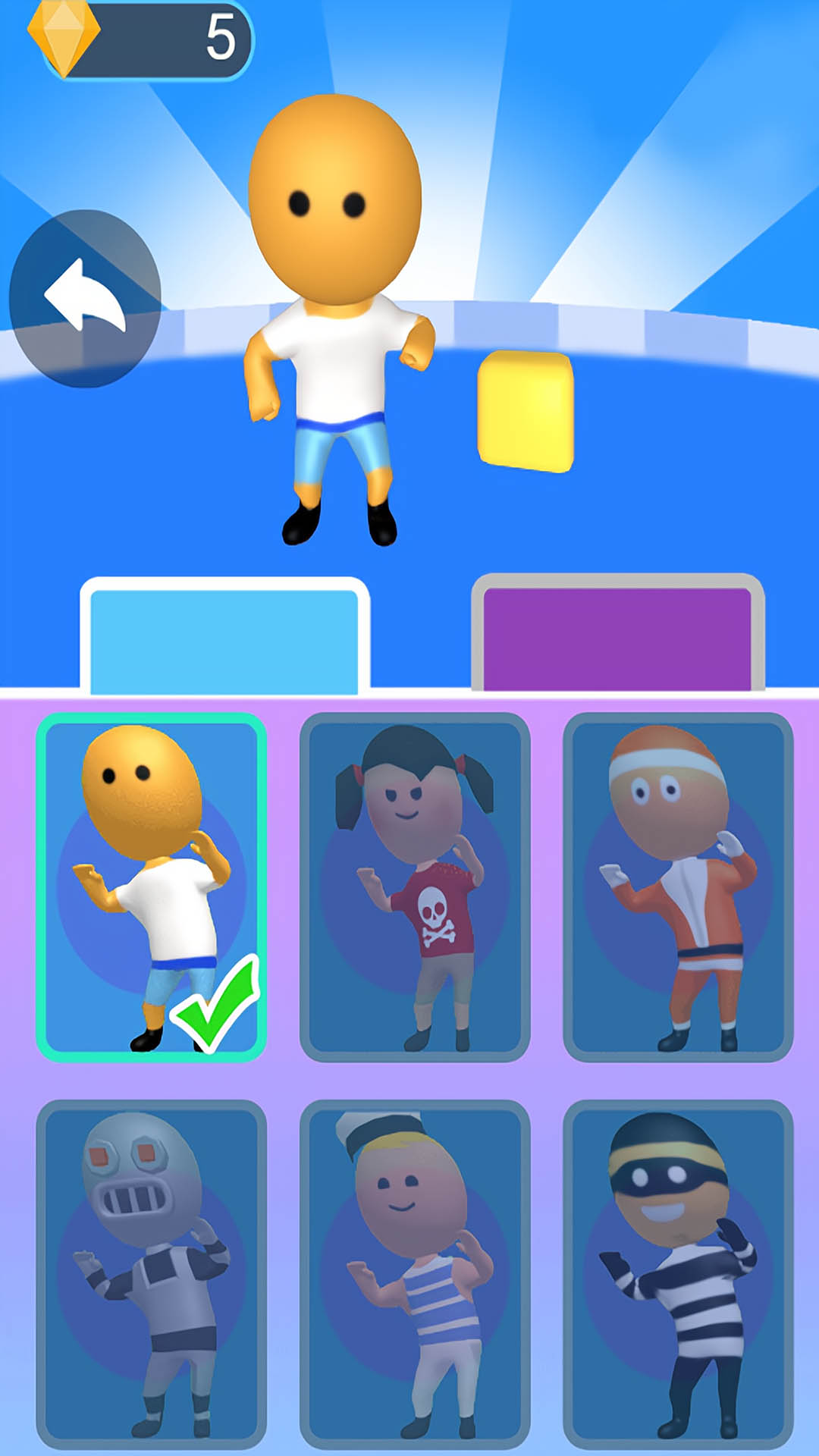Pick the orange tracksuit headband character
819x1456 pixels.
click(x=677, y=886)
